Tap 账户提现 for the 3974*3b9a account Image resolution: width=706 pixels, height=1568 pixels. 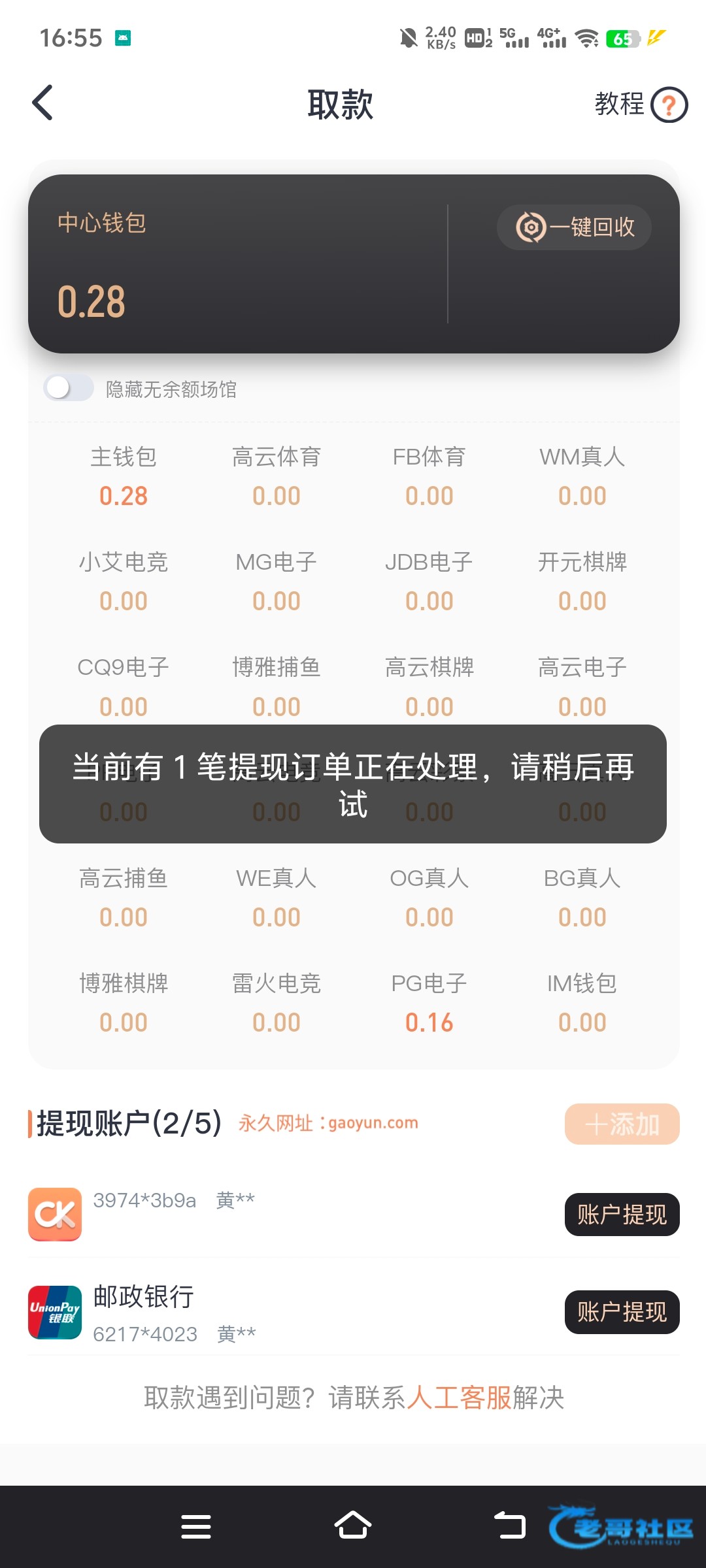[622, 1215]
